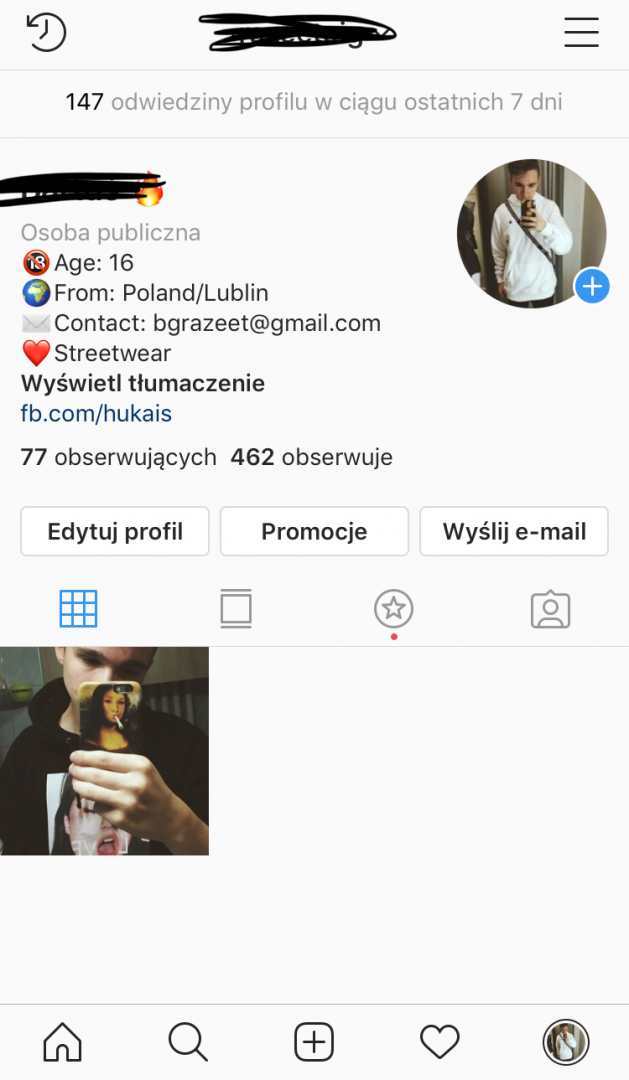
Task: Open the tagged photos tab
Action: (x=550, y=609)
